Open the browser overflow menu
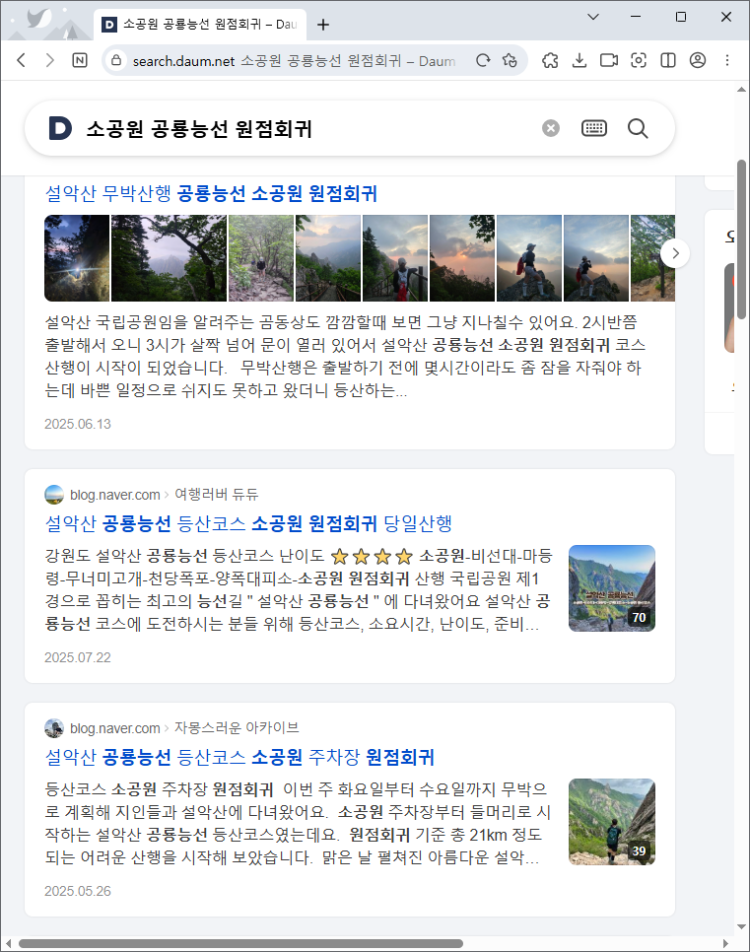This screenshot has height=952, width=750. [728, 60]
